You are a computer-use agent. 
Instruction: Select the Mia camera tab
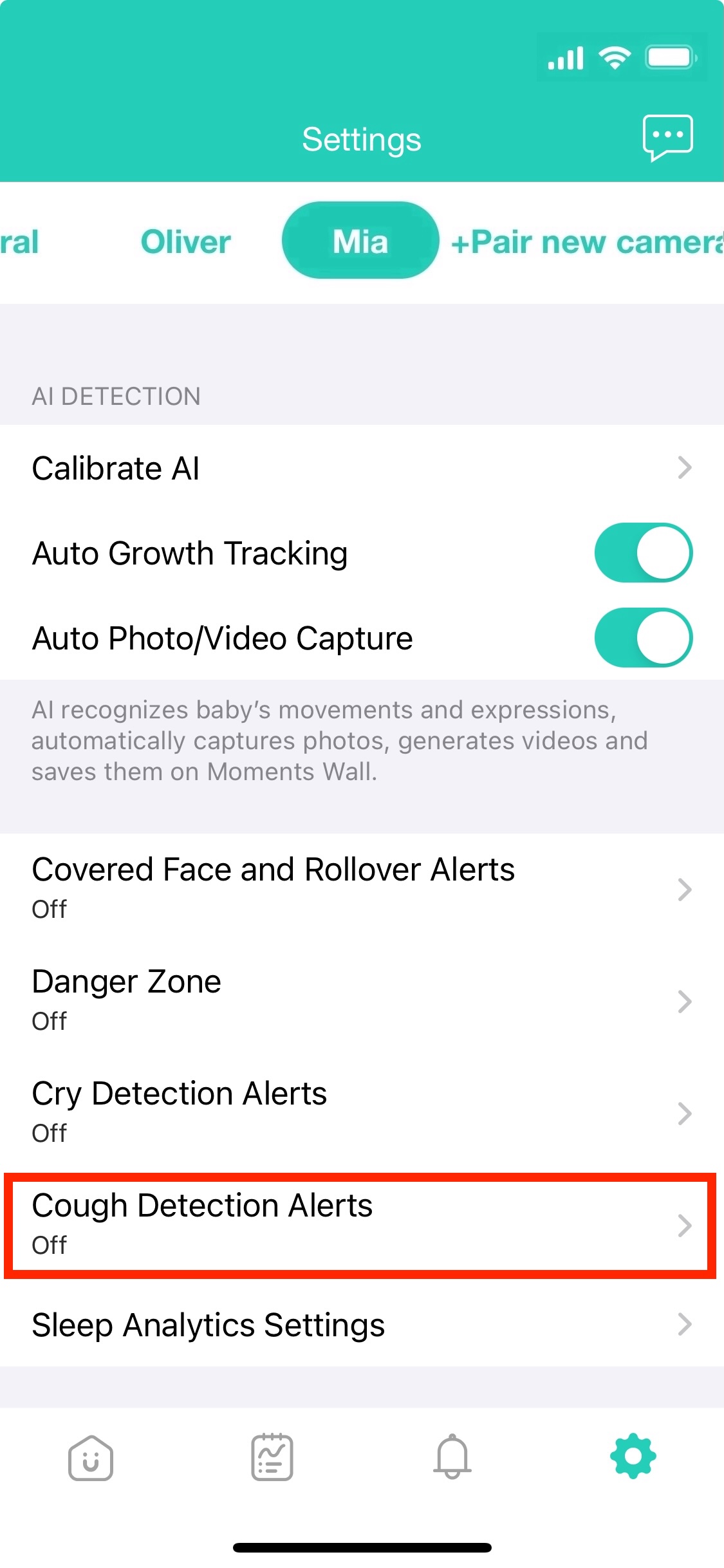click(x=360, y=241)
